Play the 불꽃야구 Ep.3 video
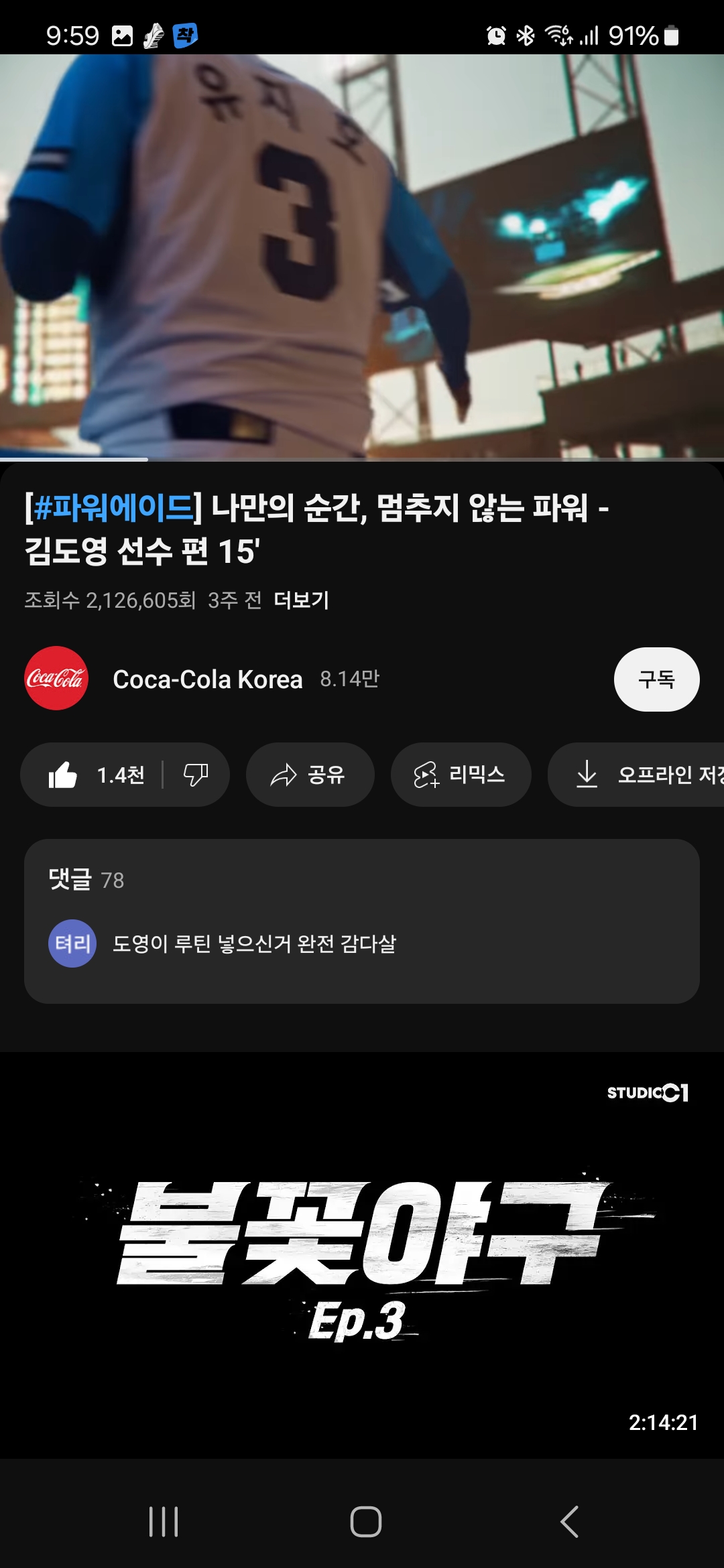The width and height of the screenshot is (724, 1568). click(x=362, y=1253)
